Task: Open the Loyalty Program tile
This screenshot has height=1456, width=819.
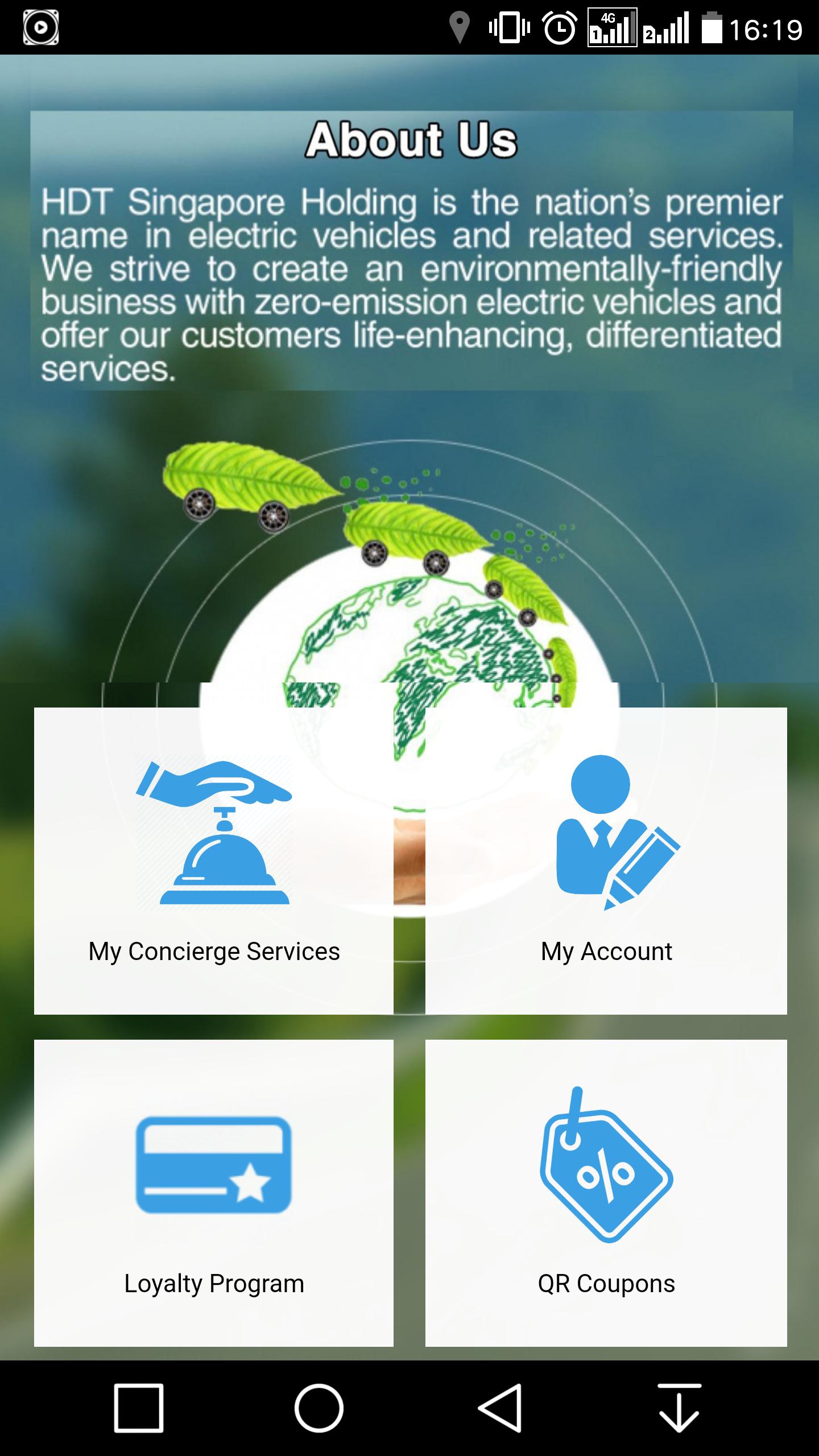Action: tap(214, 1193)
